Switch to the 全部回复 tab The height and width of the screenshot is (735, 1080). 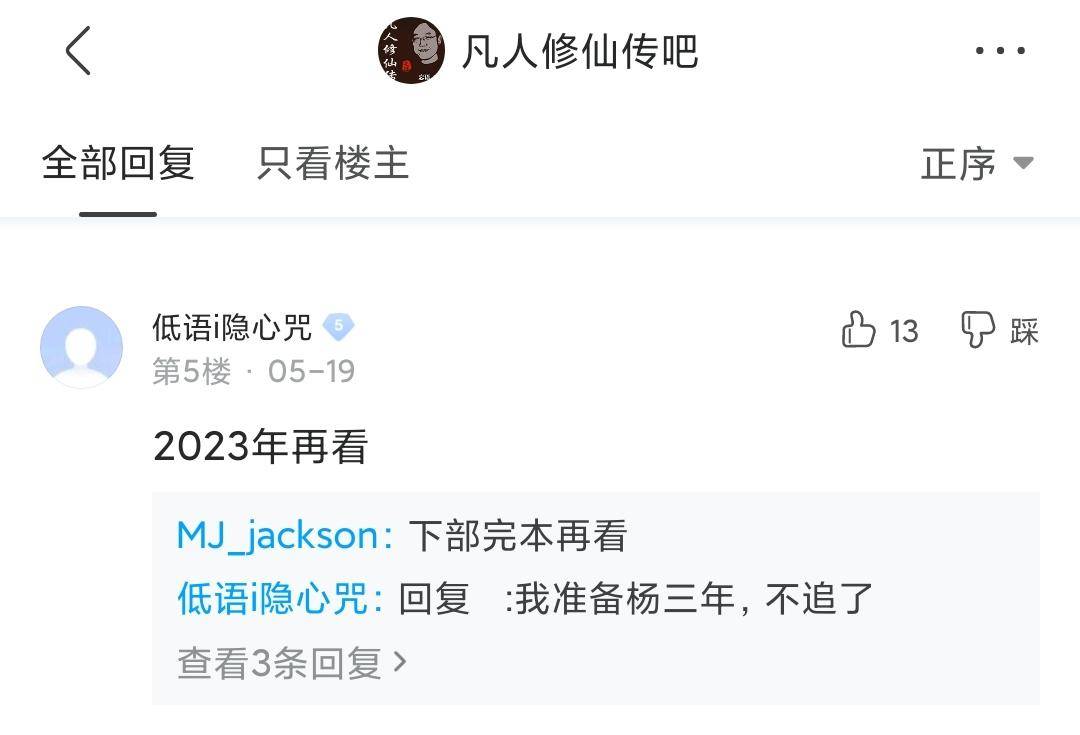[x=118, y=163]
